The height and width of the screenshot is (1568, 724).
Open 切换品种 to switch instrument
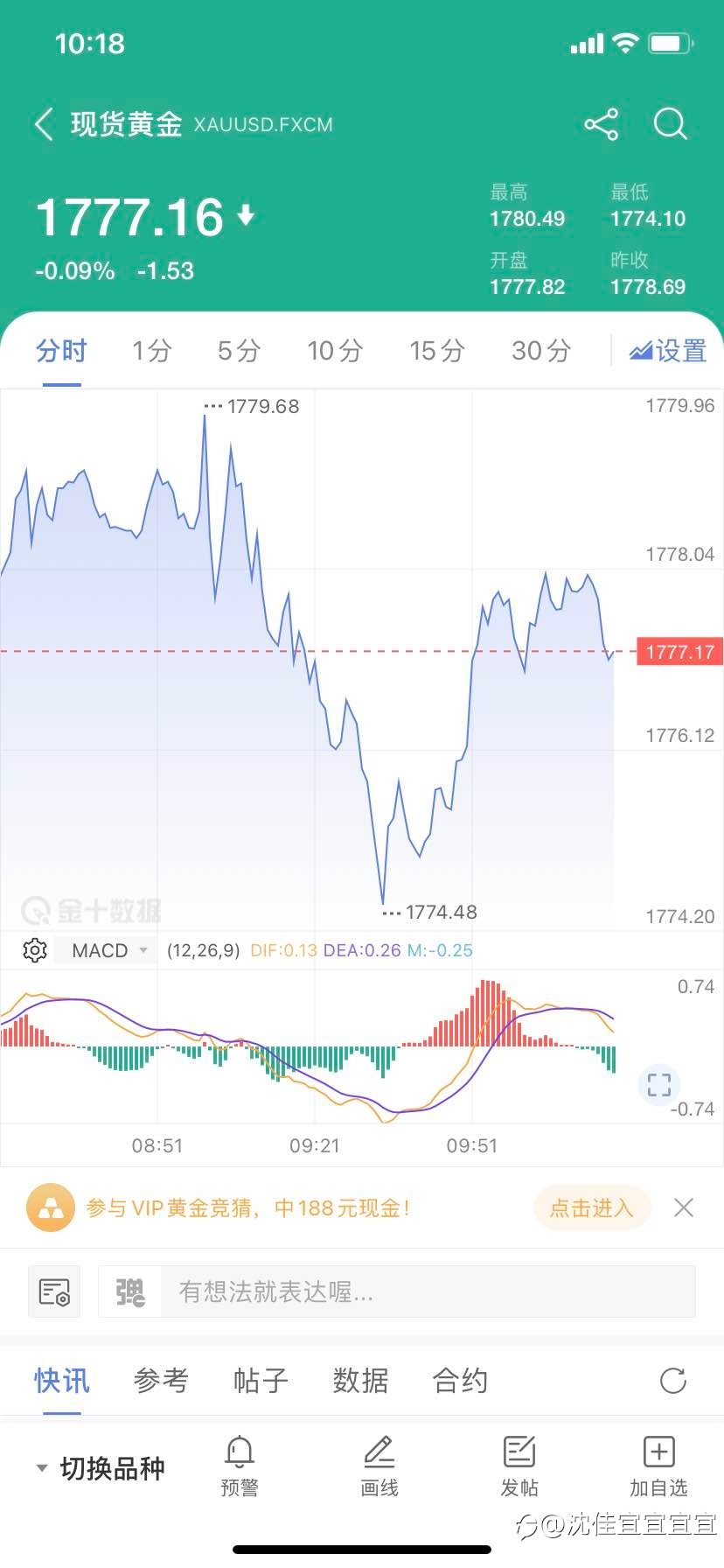[101, 1468]
